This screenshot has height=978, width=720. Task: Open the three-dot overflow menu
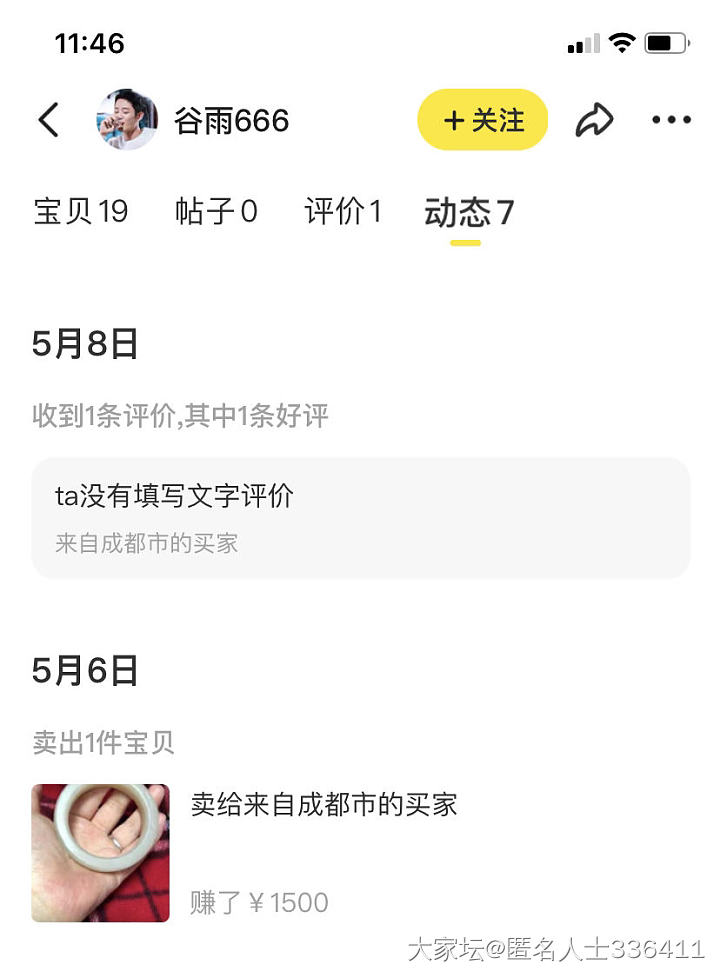[x=671, y=121]
